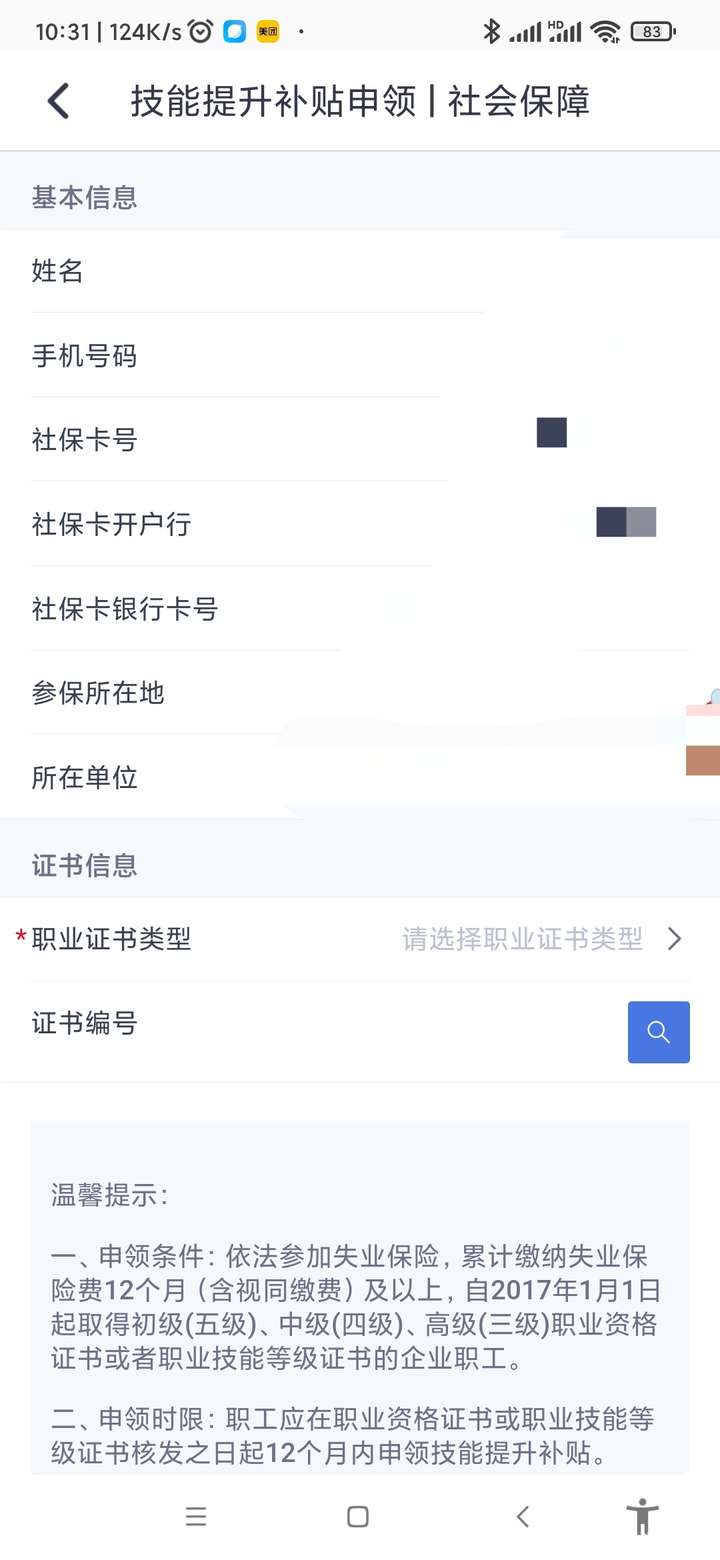
Task: Open the accessibility shortcut icon
Action: click(643, 1516)
